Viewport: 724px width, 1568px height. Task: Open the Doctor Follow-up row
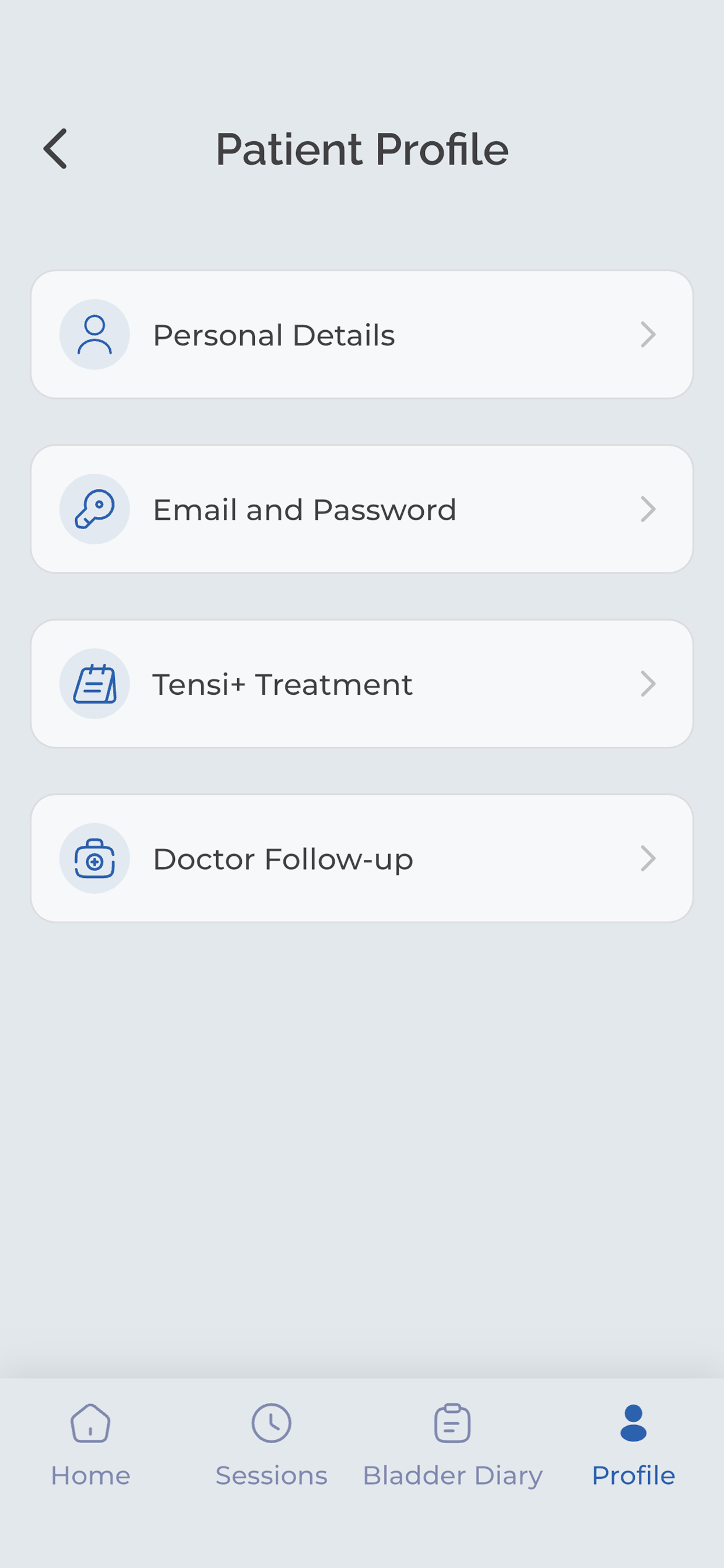362,858
